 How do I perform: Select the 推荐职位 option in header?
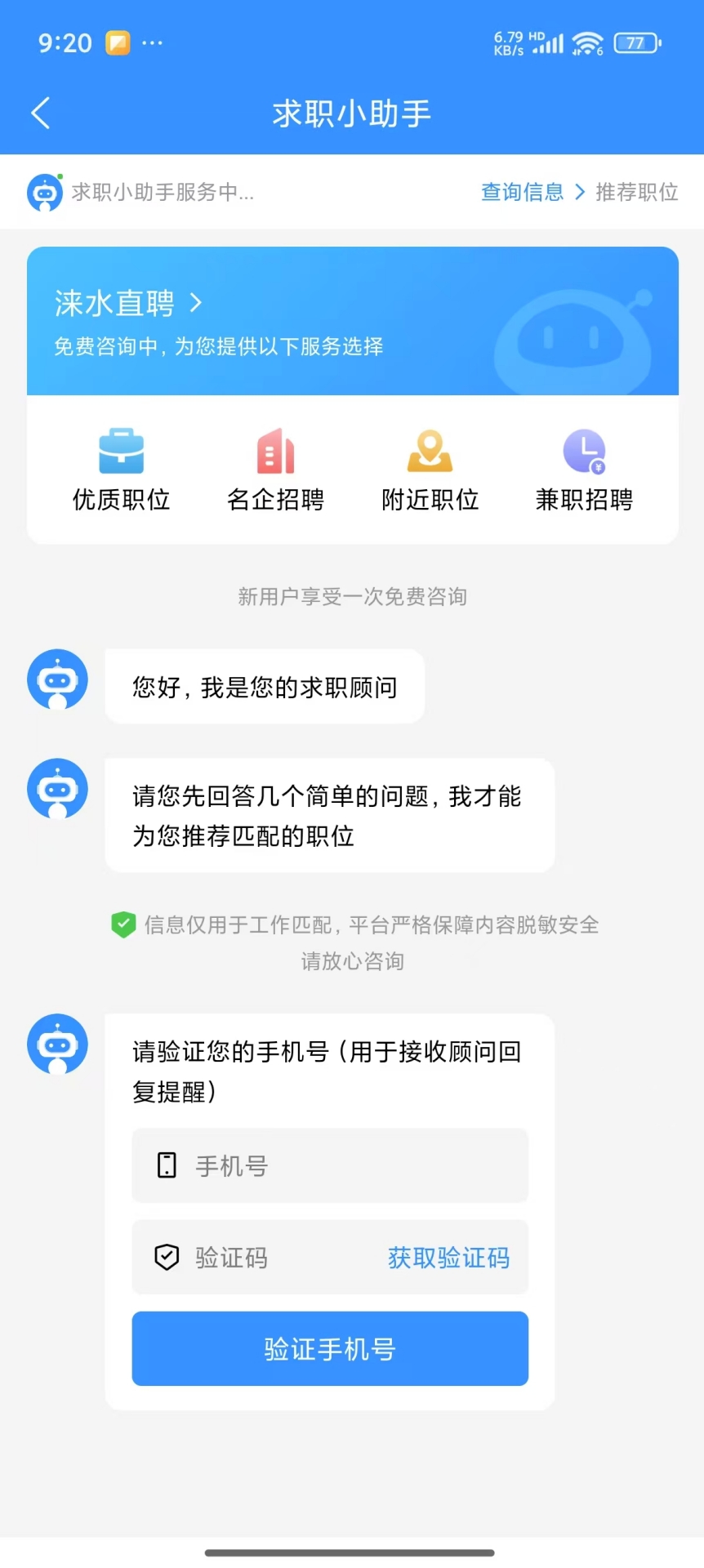pyautogui.click(x=636, y=192)
